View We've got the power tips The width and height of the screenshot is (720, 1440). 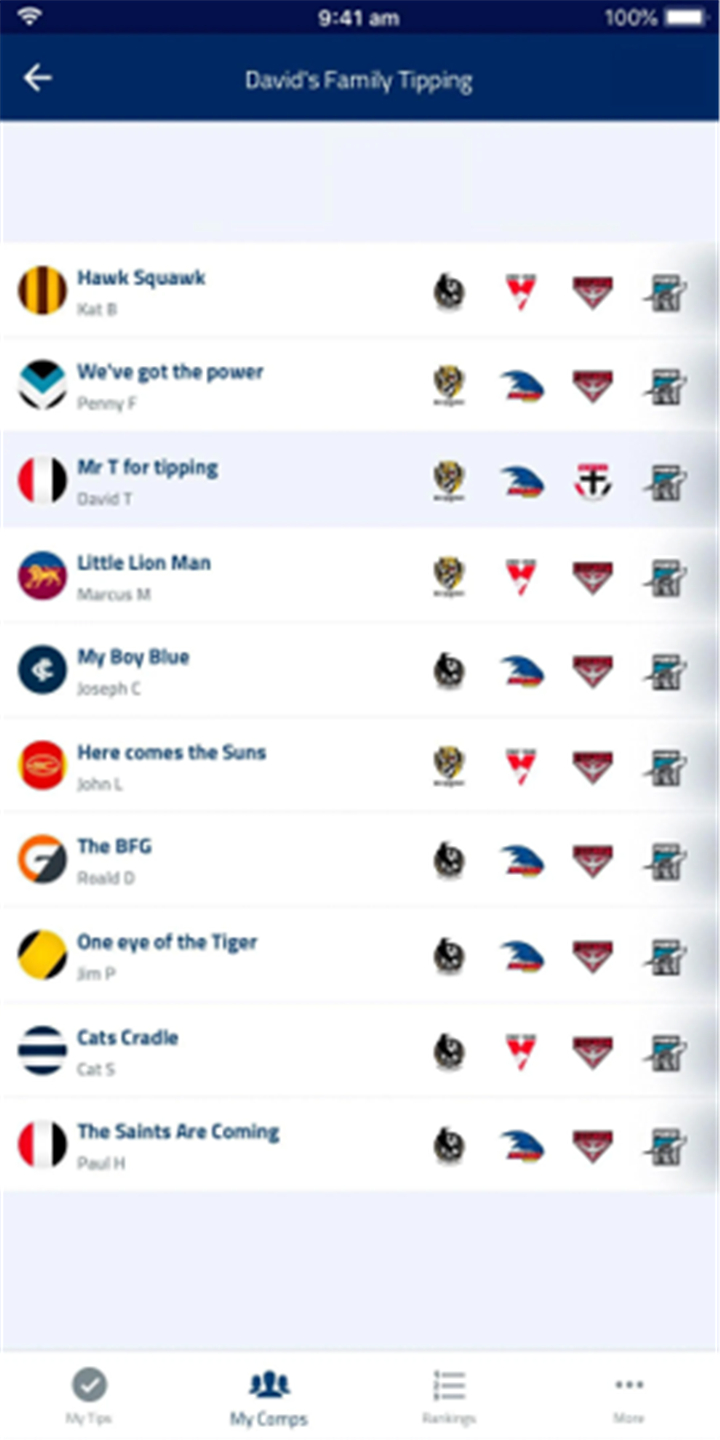click(x=360, y=385)
